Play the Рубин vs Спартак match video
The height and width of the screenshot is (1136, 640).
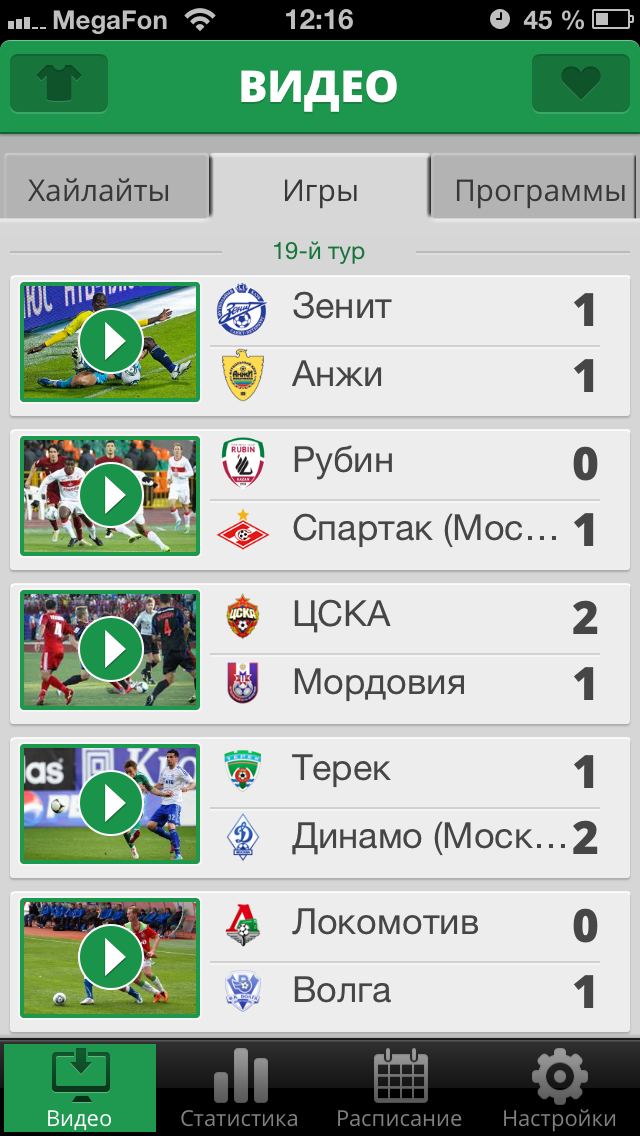tap(110, 496)
